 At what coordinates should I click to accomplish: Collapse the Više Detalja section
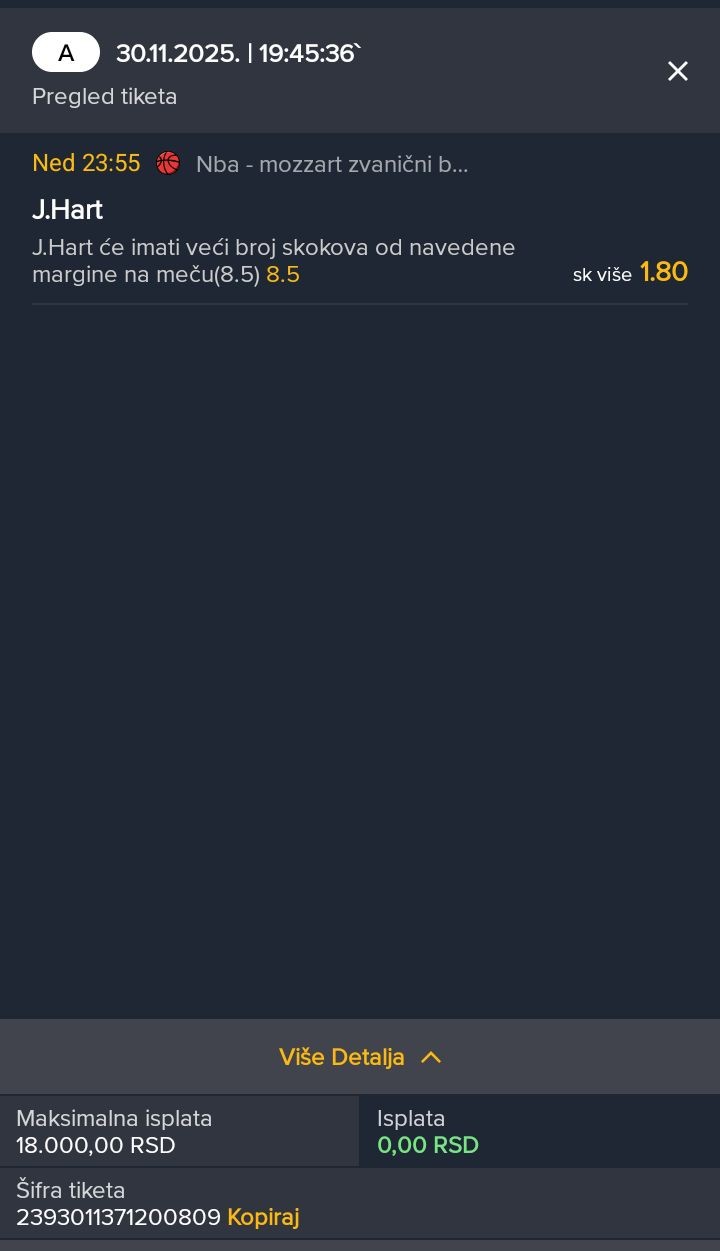[x=360, y=1057]
